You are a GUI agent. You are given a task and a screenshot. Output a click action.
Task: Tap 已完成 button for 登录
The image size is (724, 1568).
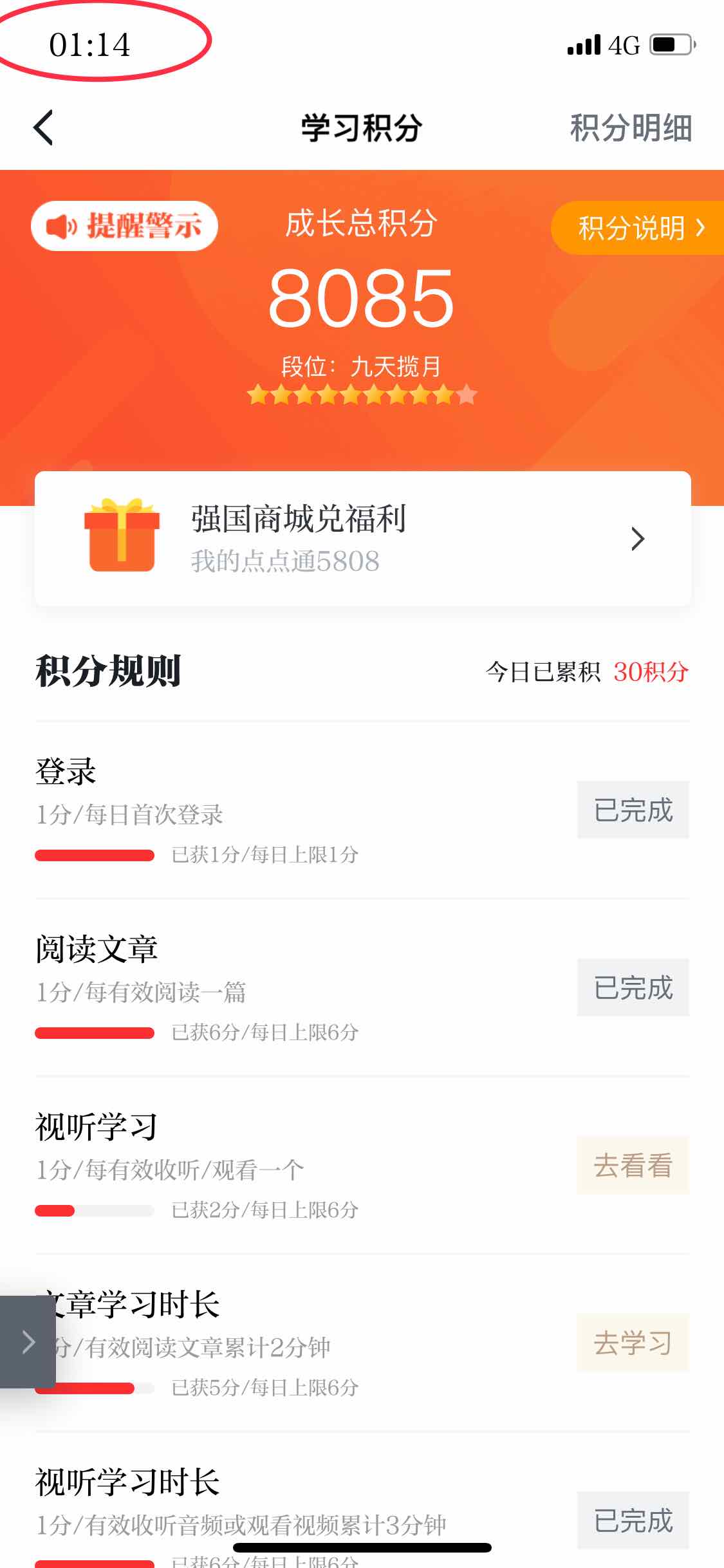coord(633,810)
